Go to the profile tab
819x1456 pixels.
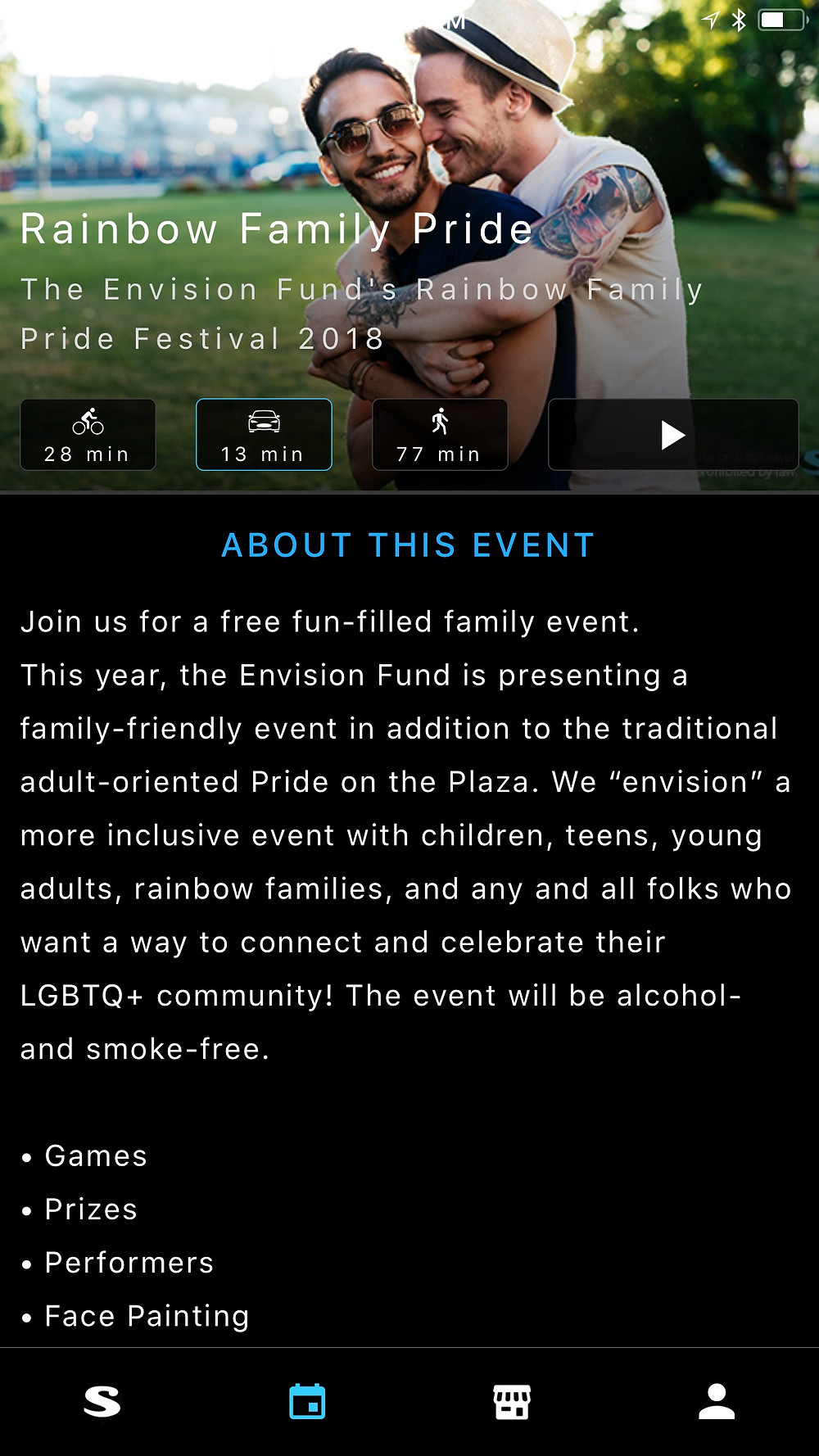pos(717,1401)
